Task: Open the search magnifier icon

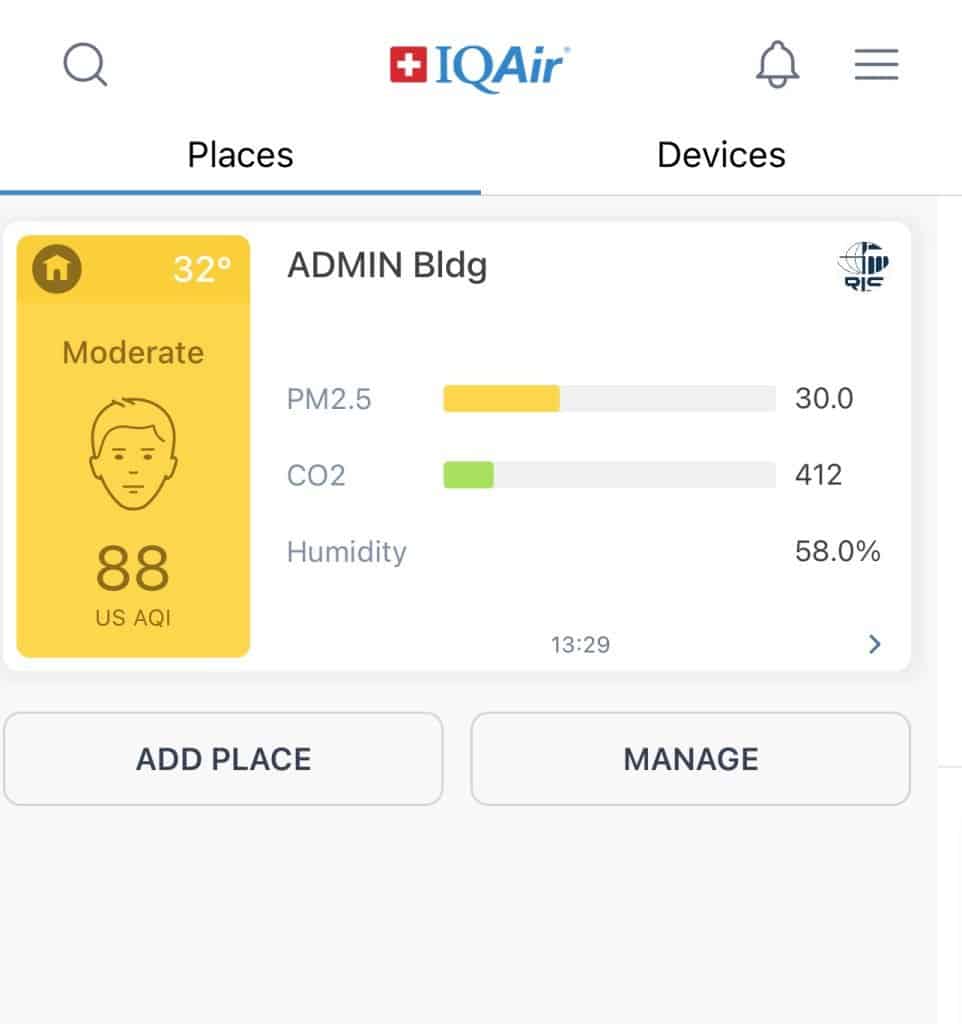Action: 85,66
